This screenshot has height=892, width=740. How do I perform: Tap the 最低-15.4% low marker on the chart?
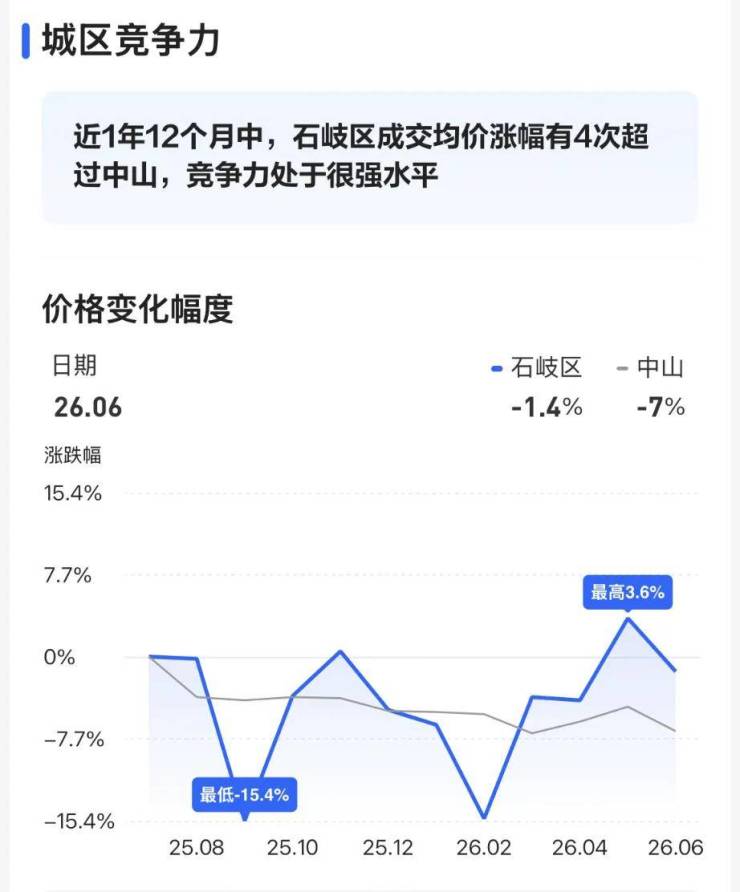(245, 795)
